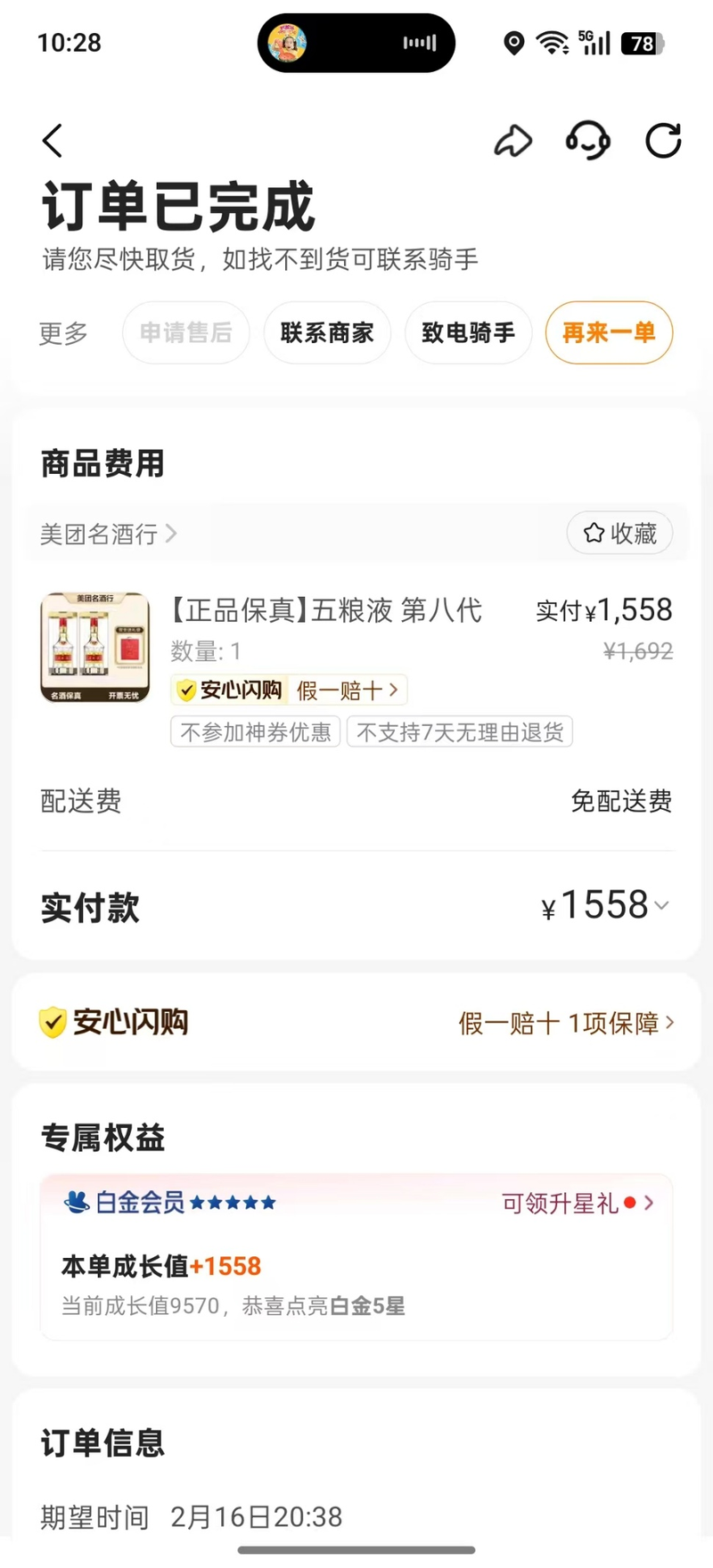Open 更多 menu
713x1568 pixels.
(62, 333)
